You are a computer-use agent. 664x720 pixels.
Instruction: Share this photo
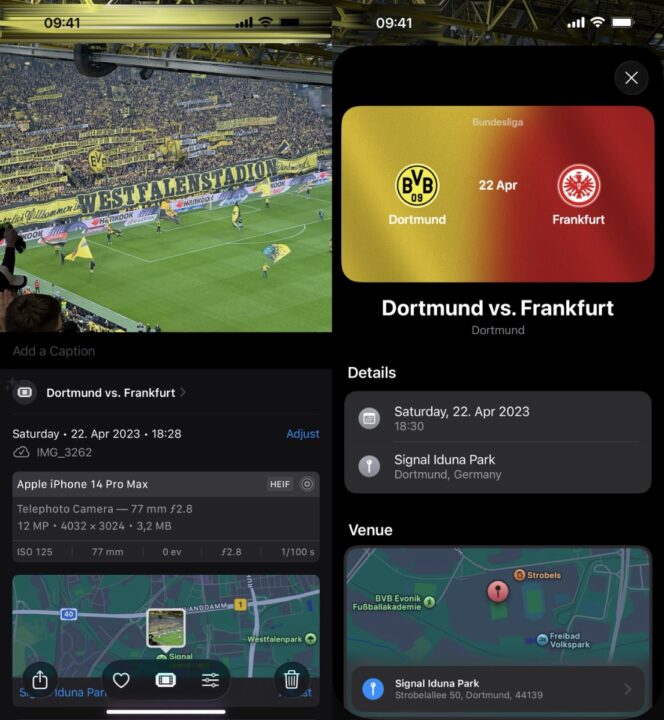pyautogui.click(x=40, y=680)
